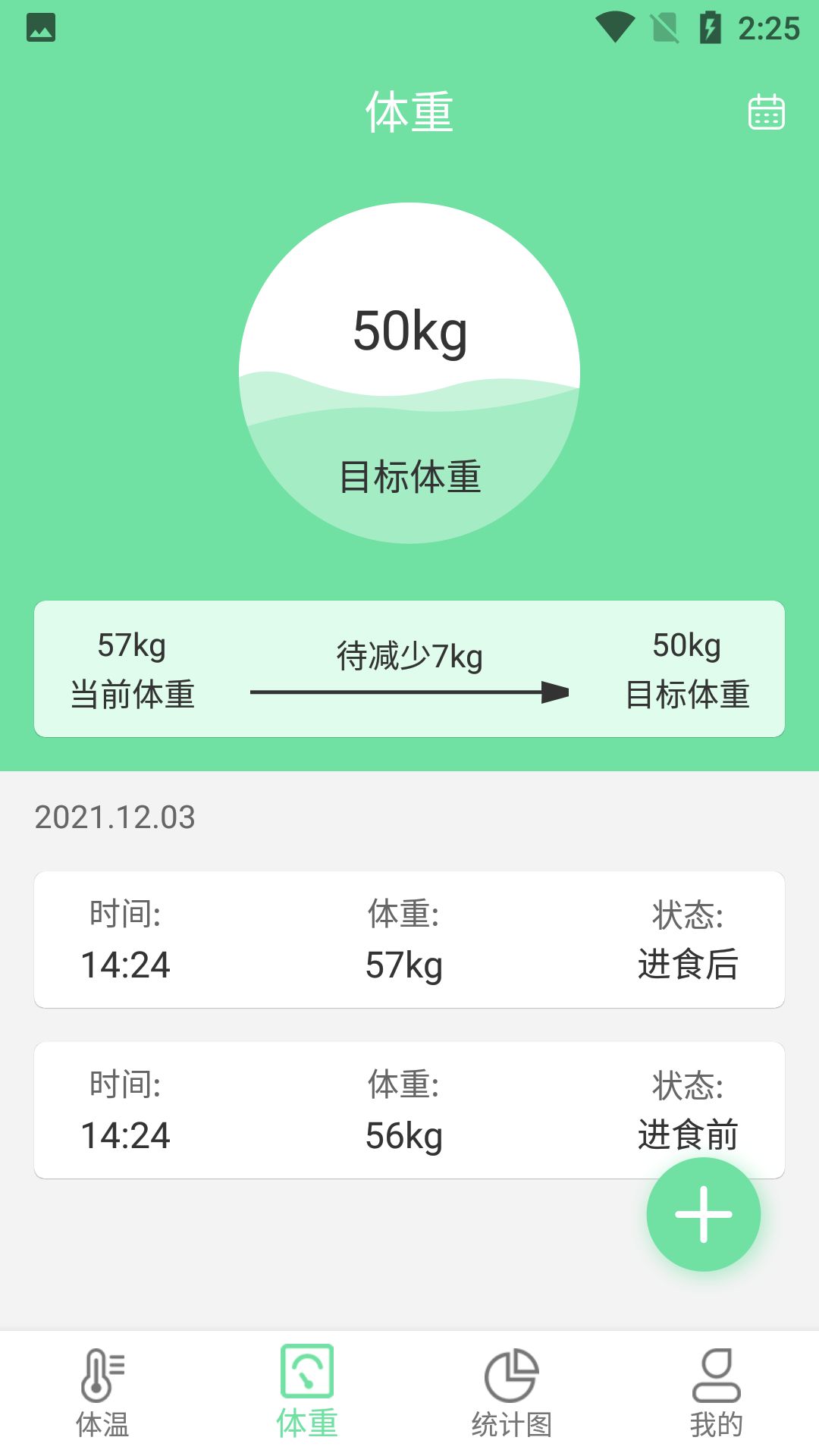This screenshot has width=819, height=1456.
Task: Tap the date header 2021.12.03
Action: (114, 817)
